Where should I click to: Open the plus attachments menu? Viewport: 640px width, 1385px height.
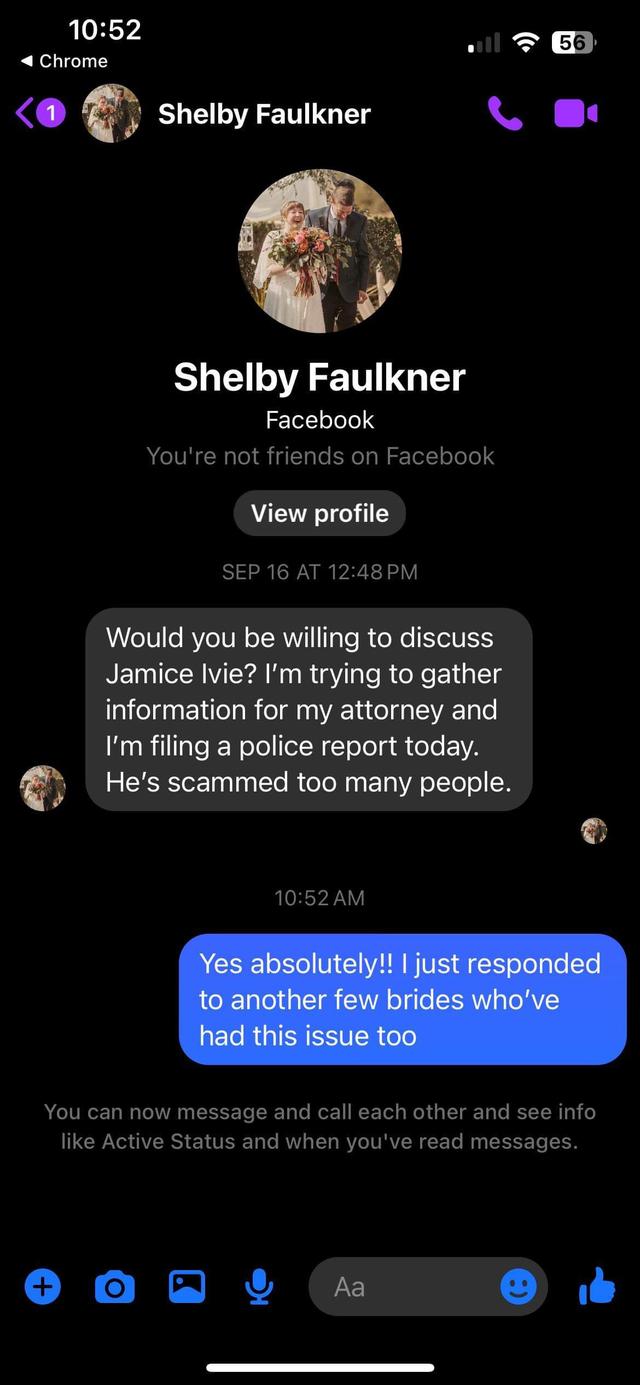tap(42, 1286)
